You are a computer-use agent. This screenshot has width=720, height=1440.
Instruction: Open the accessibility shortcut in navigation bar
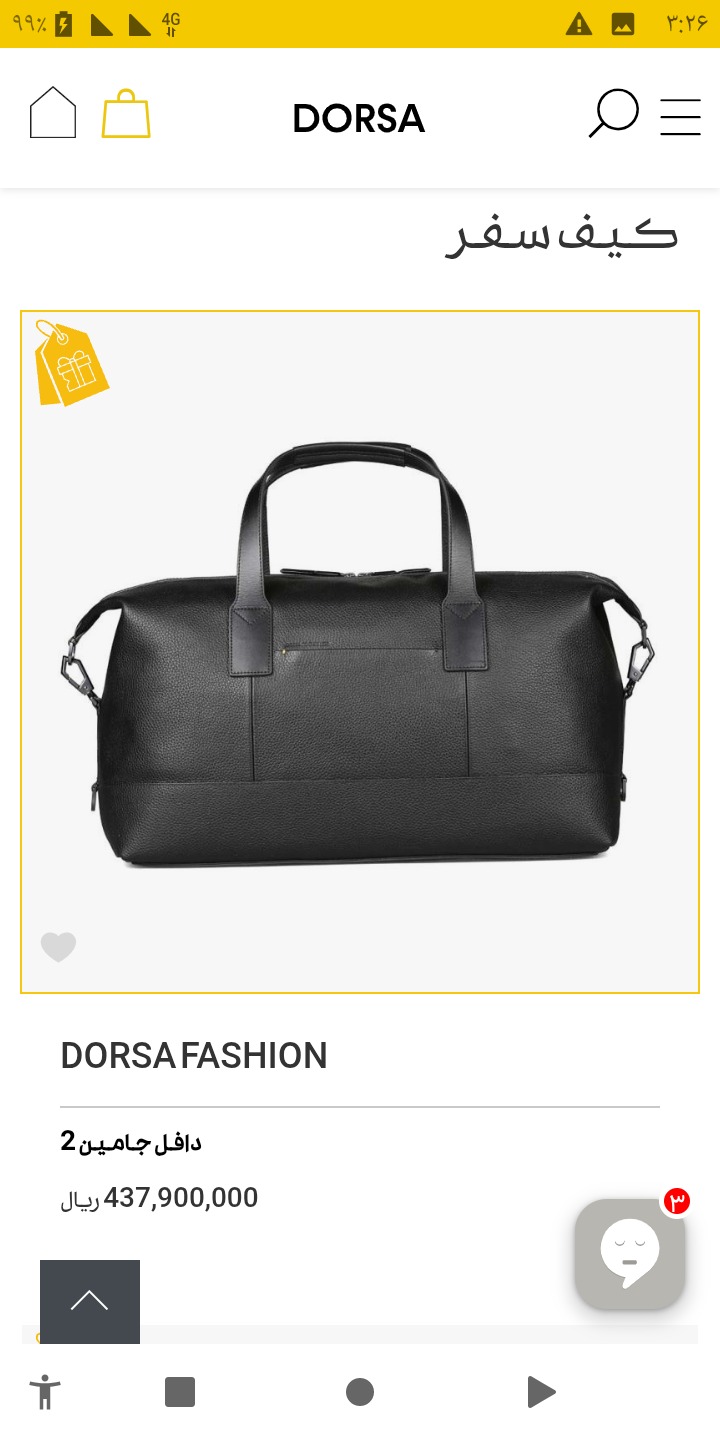click(45, 1392)
